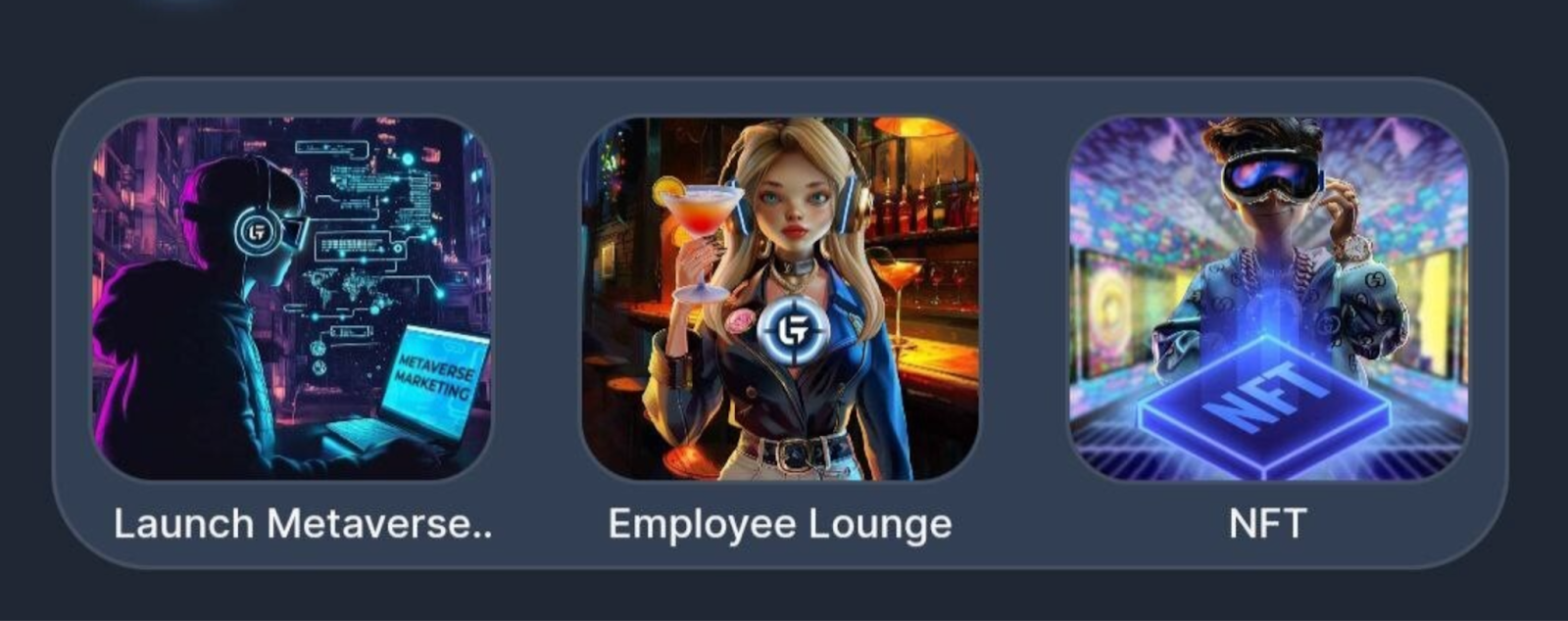Enter the Employee Lounge
This screenshot has height=621, width=1568.
pyautogui.click(x=780, y=299)
